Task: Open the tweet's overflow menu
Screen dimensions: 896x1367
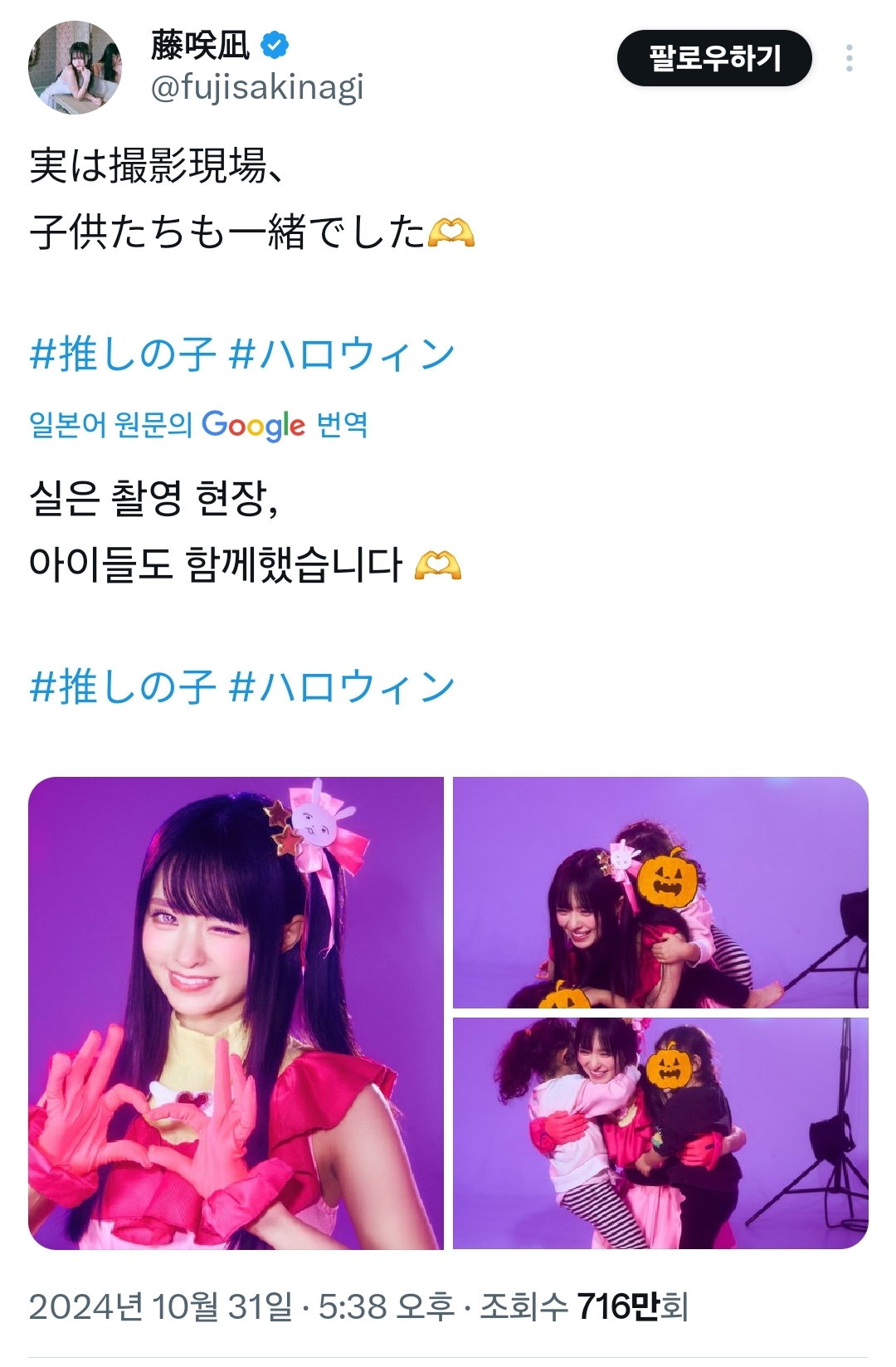Action: (849, 58)
